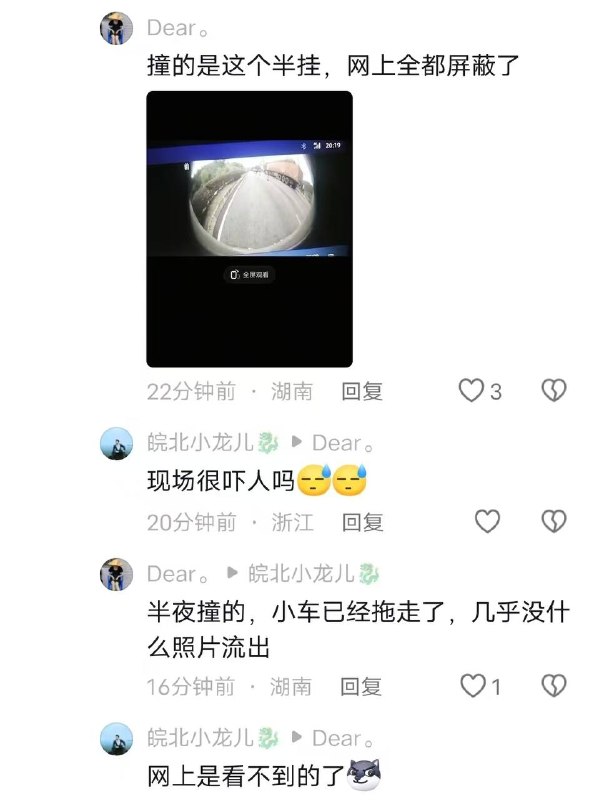
Task: Dislike Dear's comment posted 22分钟前
Action: click(x=554, y=391)
